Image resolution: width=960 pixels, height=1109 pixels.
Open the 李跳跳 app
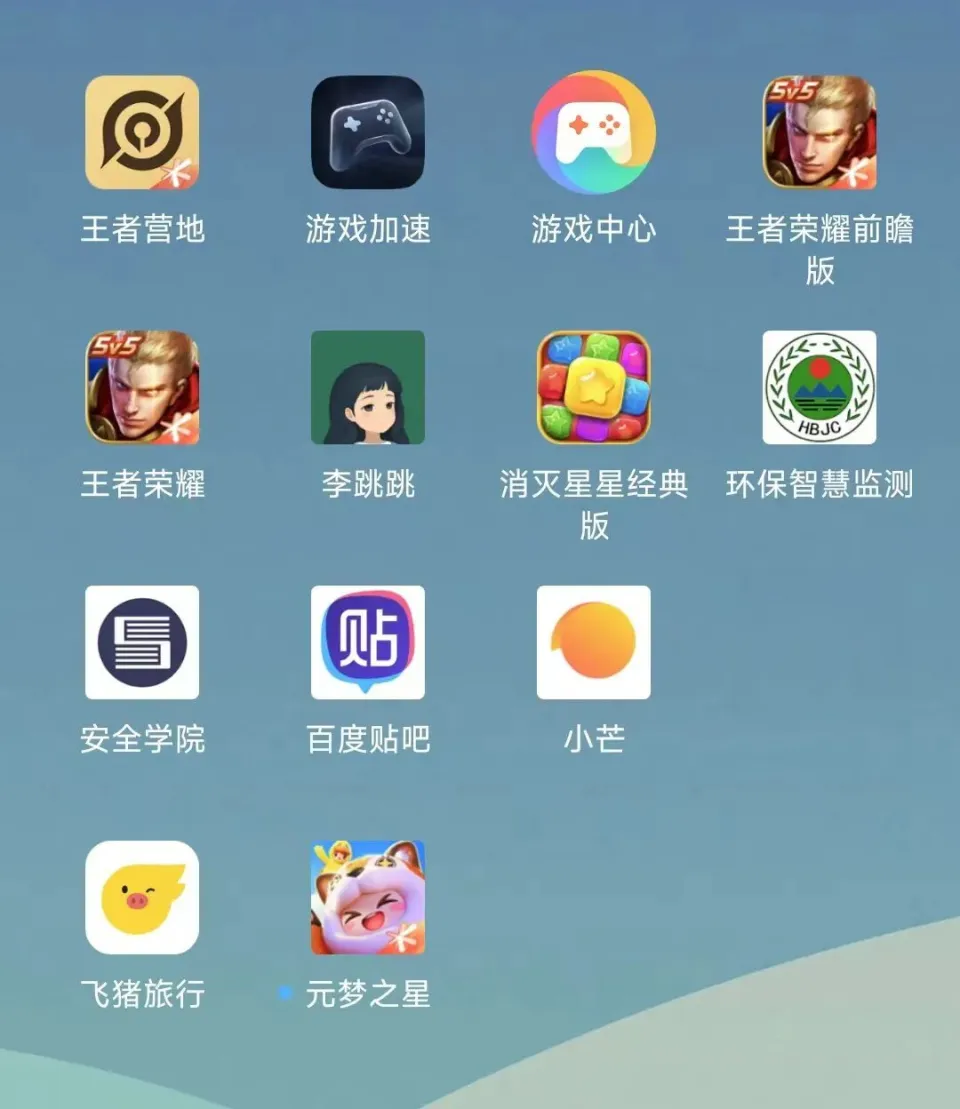(x=368, y=388)
